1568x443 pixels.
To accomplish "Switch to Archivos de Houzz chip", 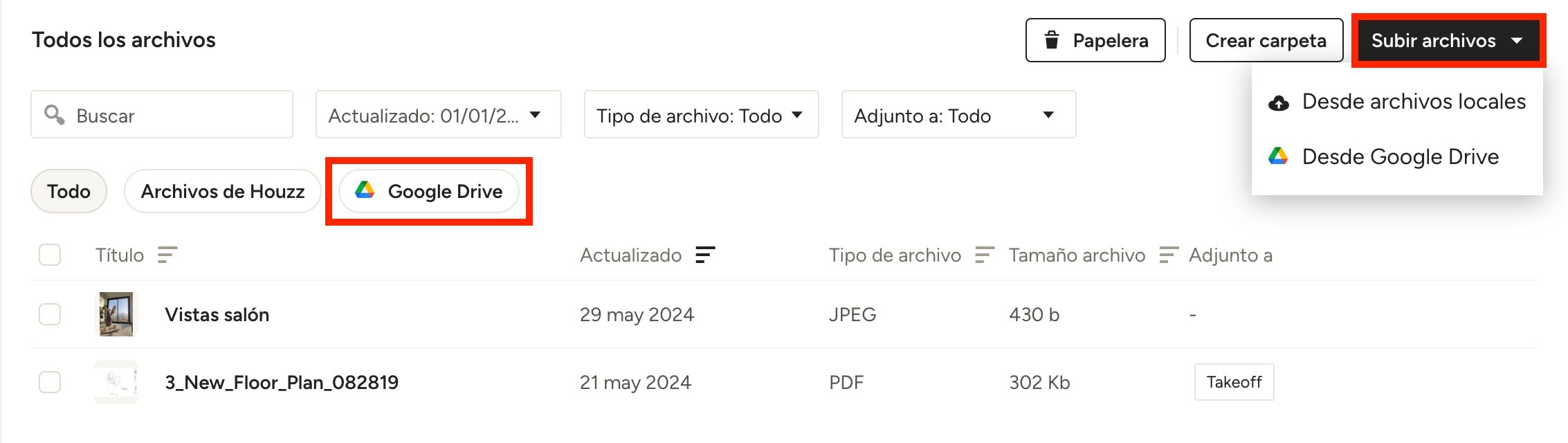I will [x=222, y=191].
